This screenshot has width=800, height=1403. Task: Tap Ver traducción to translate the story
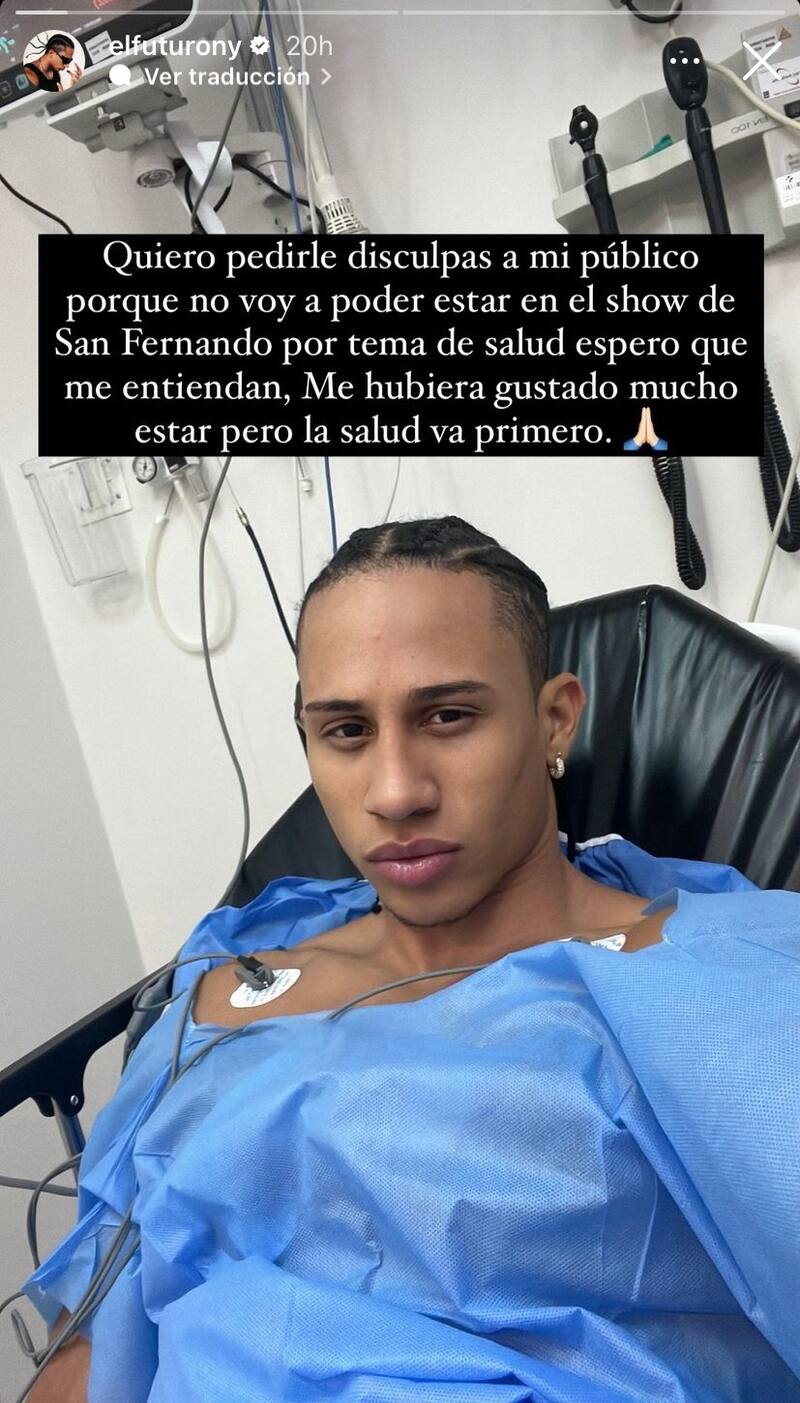[x=226, y=76]
